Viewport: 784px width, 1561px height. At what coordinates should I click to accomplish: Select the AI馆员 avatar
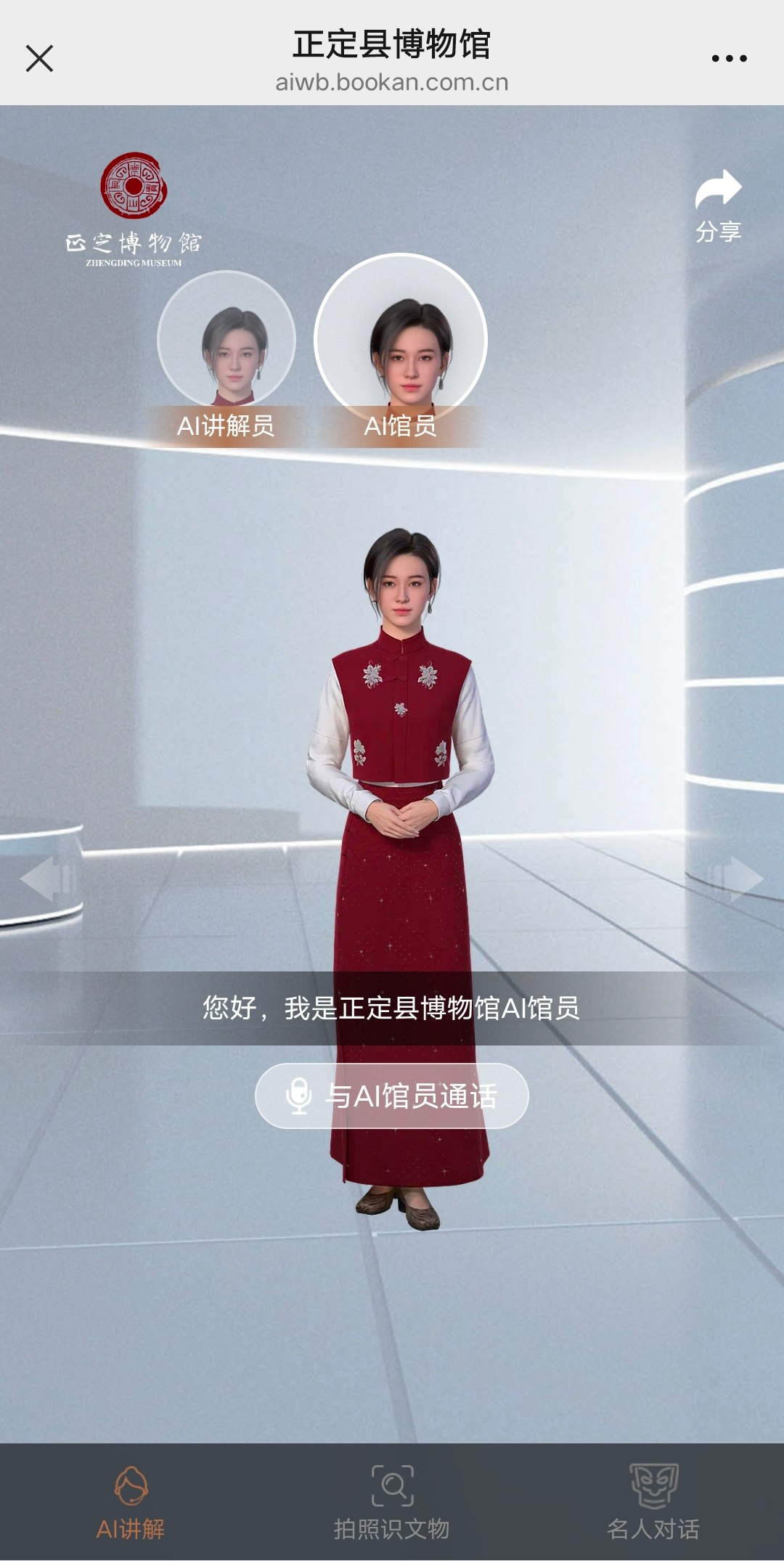(401, 340)
